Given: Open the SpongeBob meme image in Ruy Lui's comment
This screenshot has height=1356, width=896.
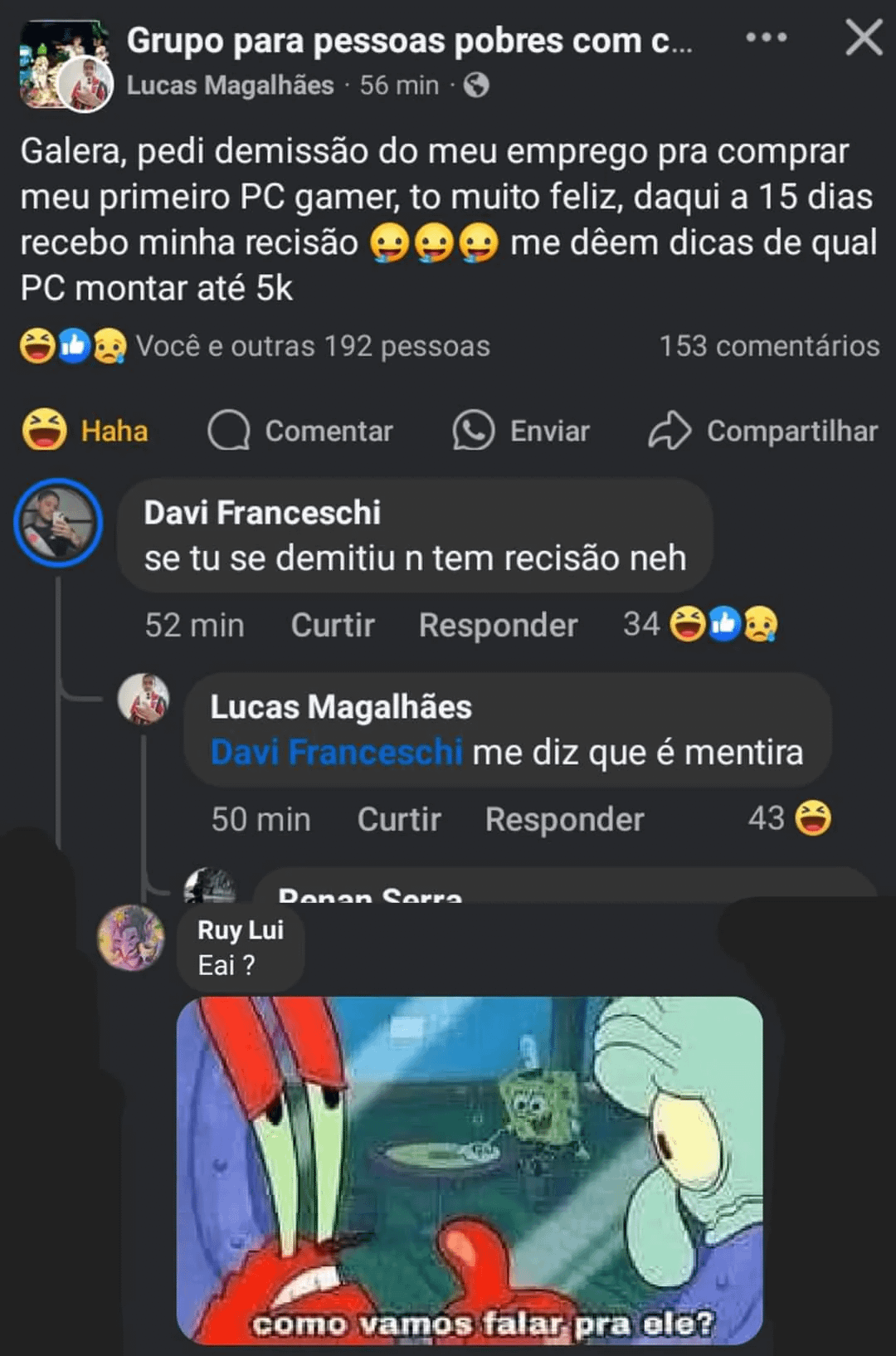Looking at the screenshot, I should coord(470,1170).
